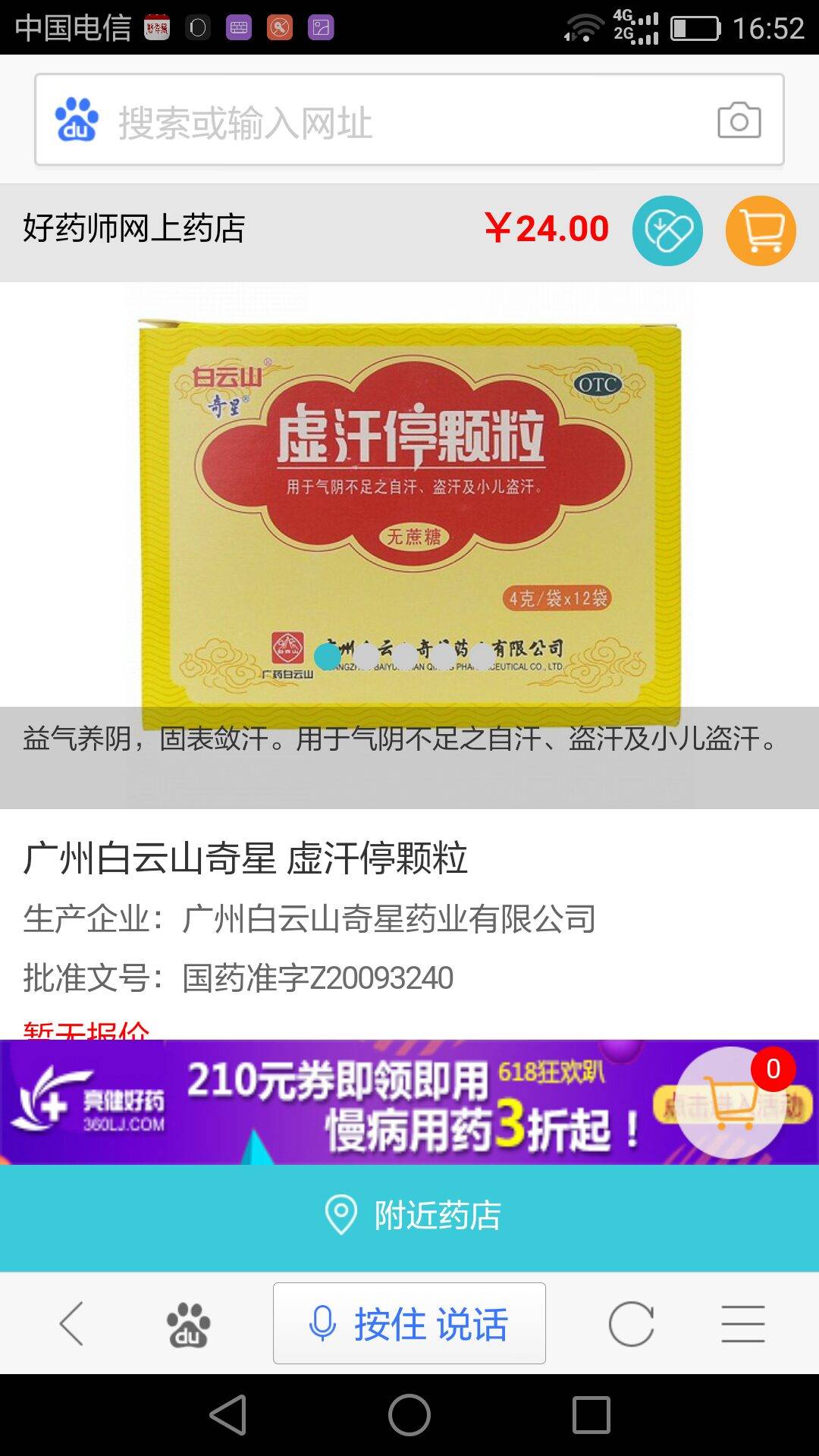The height and width of the screenshot is (1456, 819).
Task: Open the browser hamburger menu
Action: tap(742, 1324)
